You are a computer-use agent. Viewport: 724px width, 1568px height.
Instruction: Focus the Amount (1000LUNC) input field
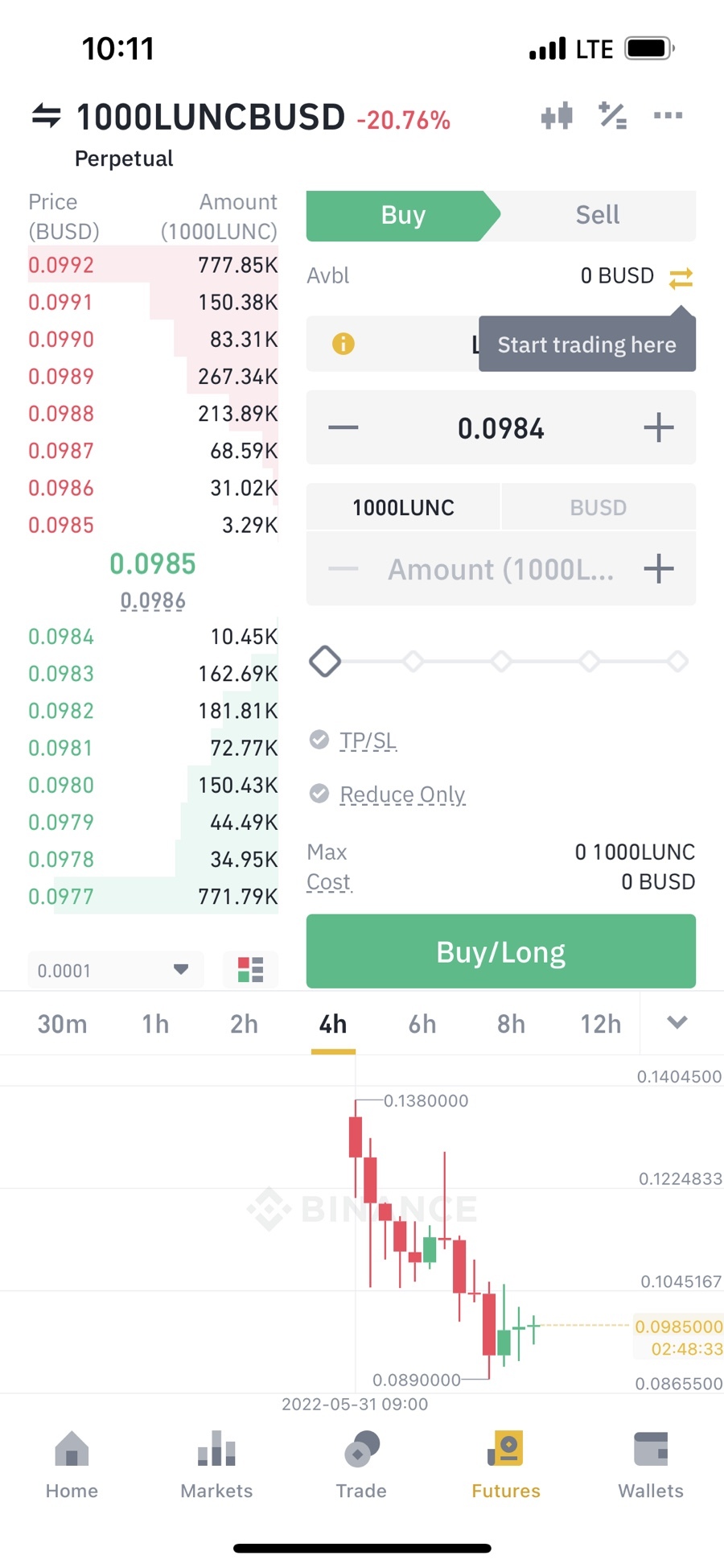(x=500, y=569)
